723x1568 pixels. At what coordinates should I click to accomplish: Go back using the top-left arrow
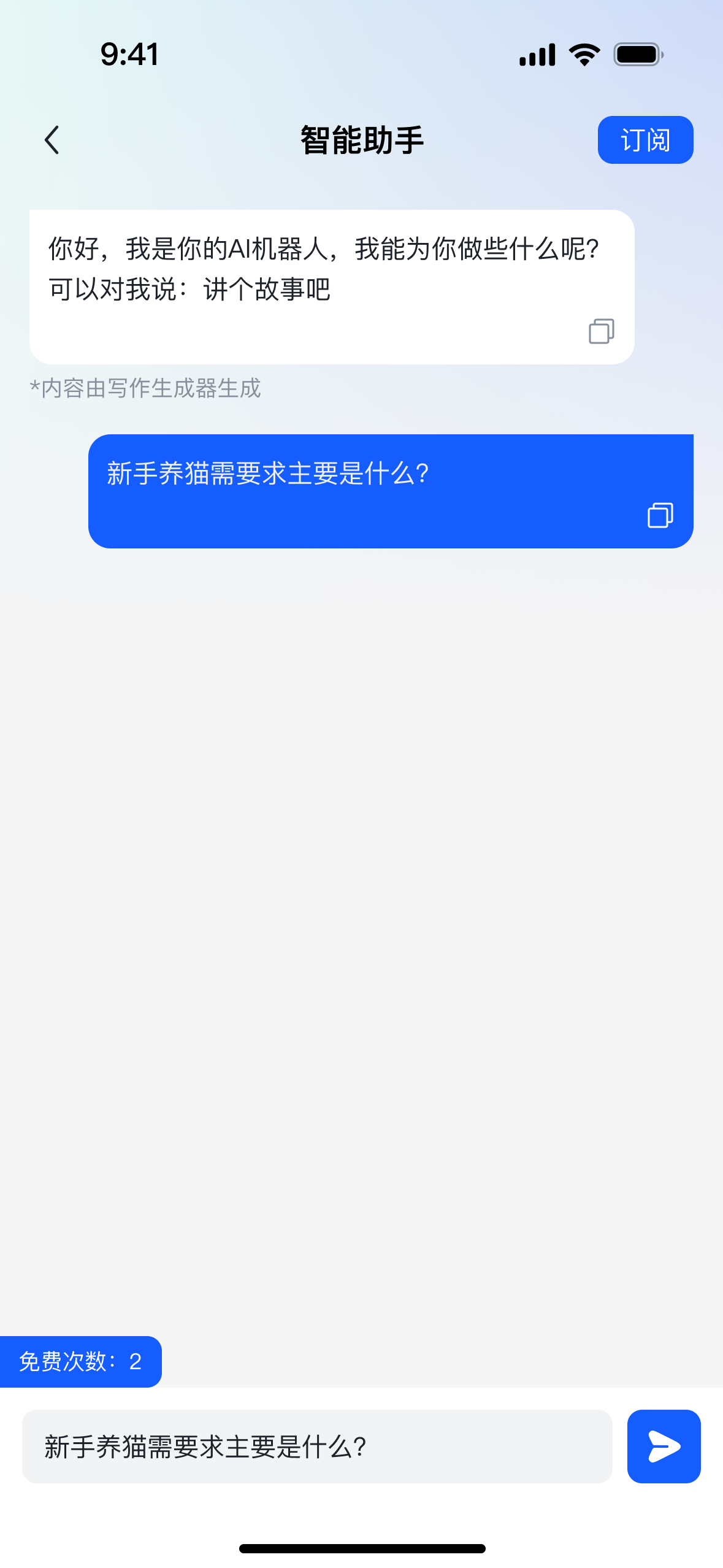click(52, 140)
